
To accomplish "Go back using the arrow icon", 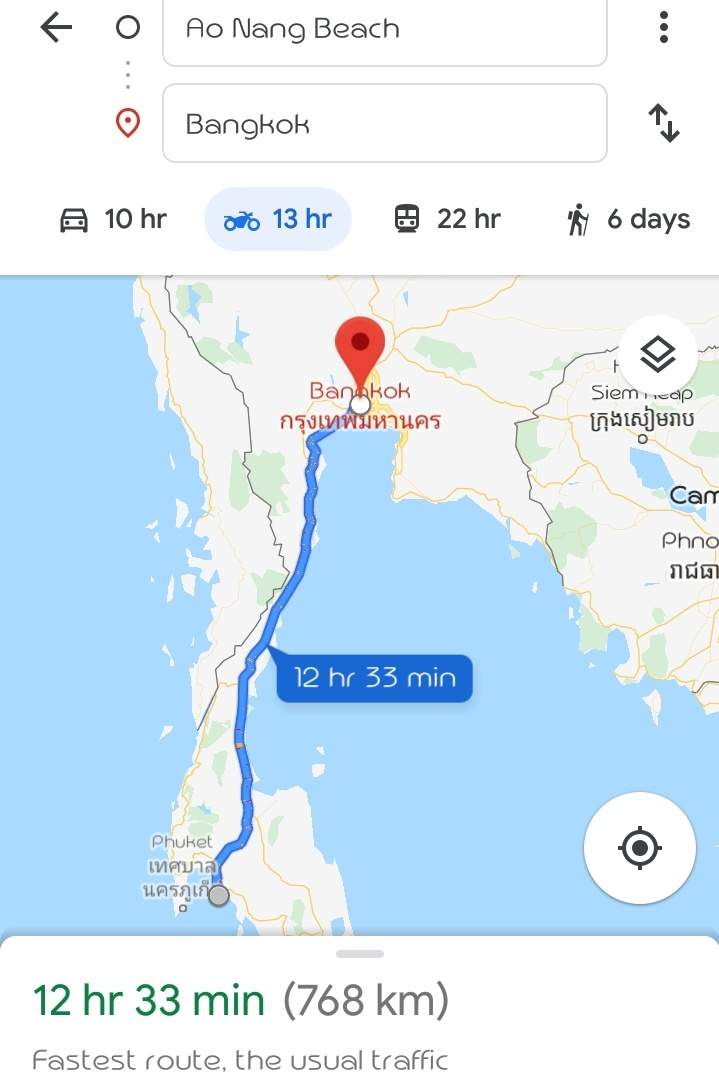I will coord(56,28).
